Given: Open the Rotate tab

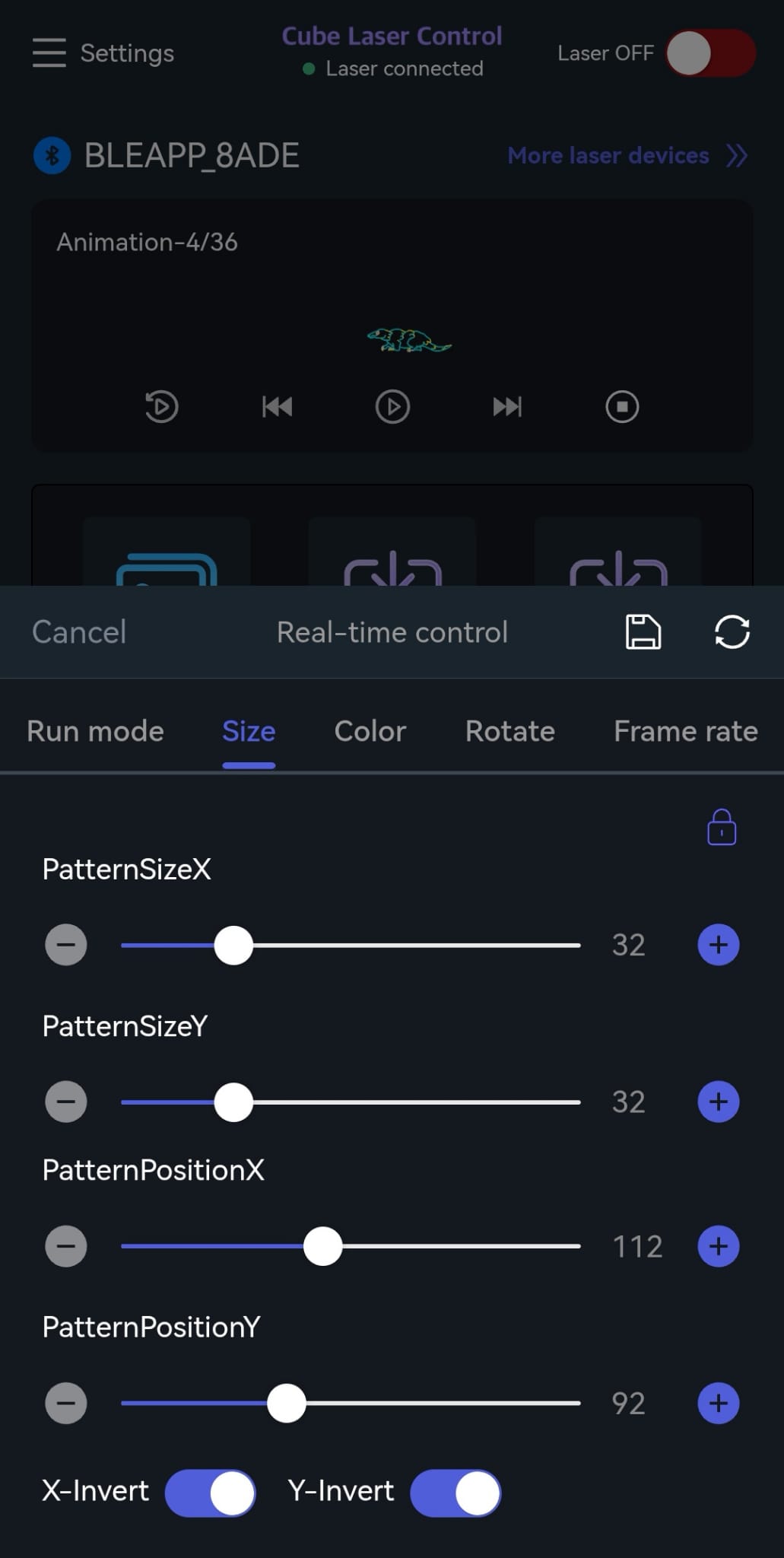Looking at the screenshot, I should pyautogui.click(x=509, y=731).
